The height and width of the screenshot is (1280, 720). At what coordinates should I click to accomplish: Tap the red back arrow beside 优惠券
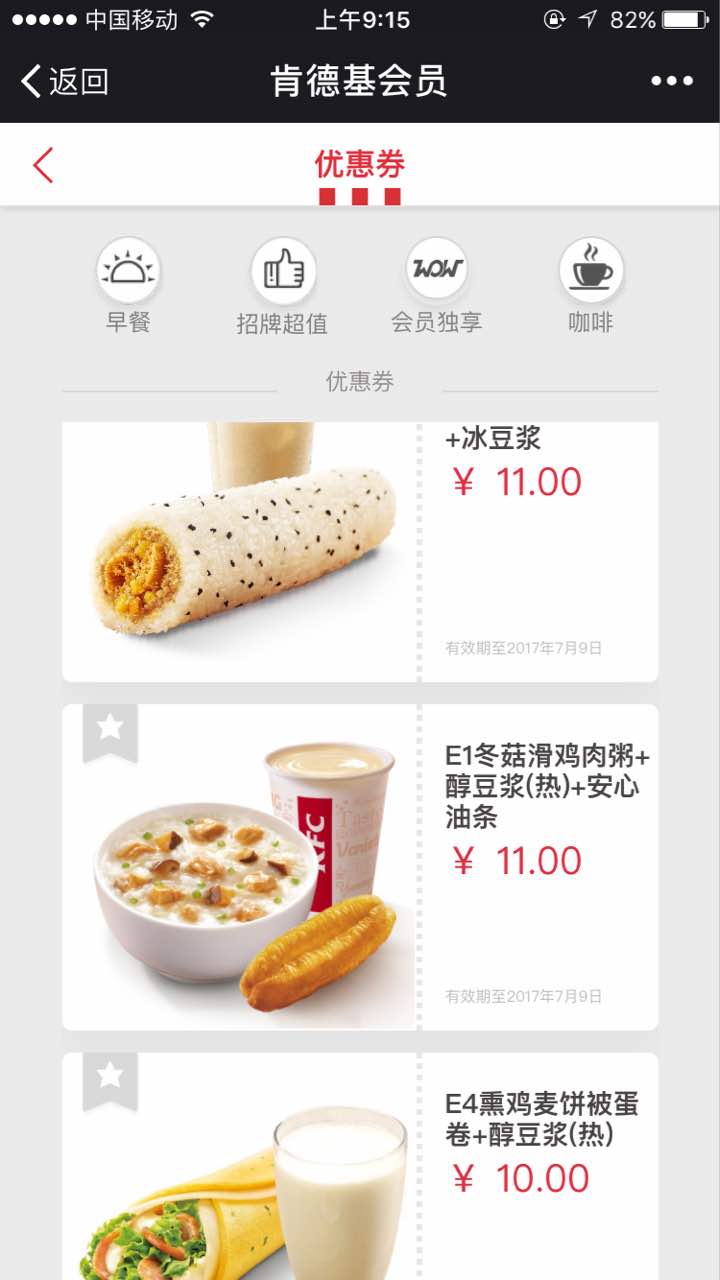point(43,165)
